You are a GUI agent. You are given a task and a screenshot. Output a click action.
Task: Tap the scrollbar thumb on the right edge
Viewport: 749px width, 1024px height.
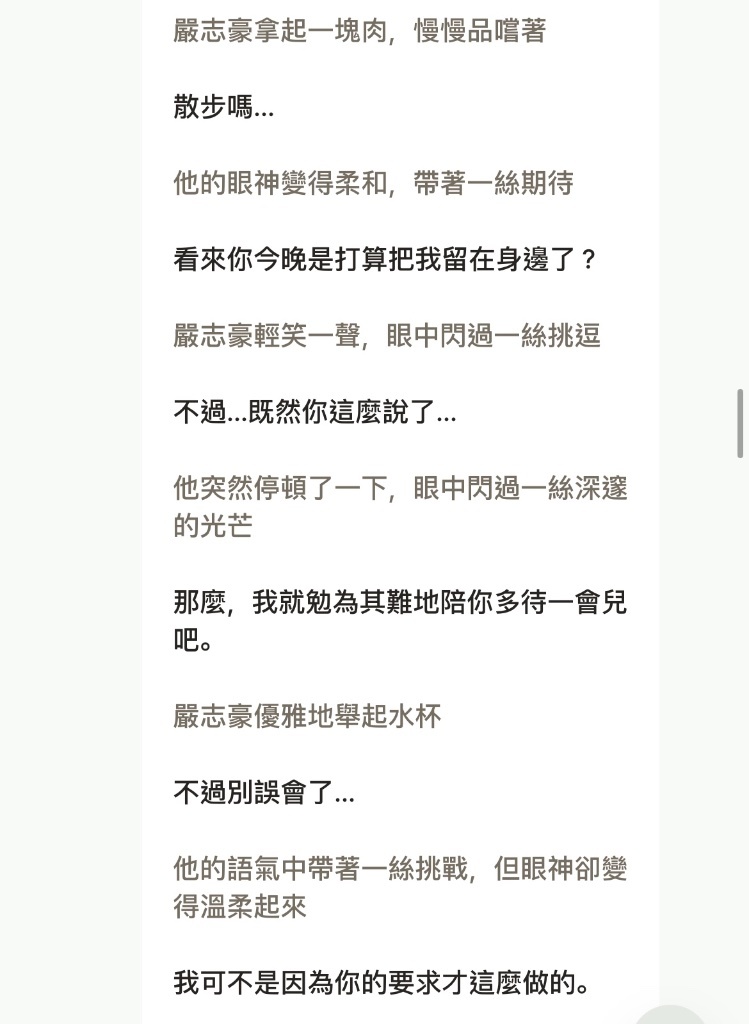(740, 422)
